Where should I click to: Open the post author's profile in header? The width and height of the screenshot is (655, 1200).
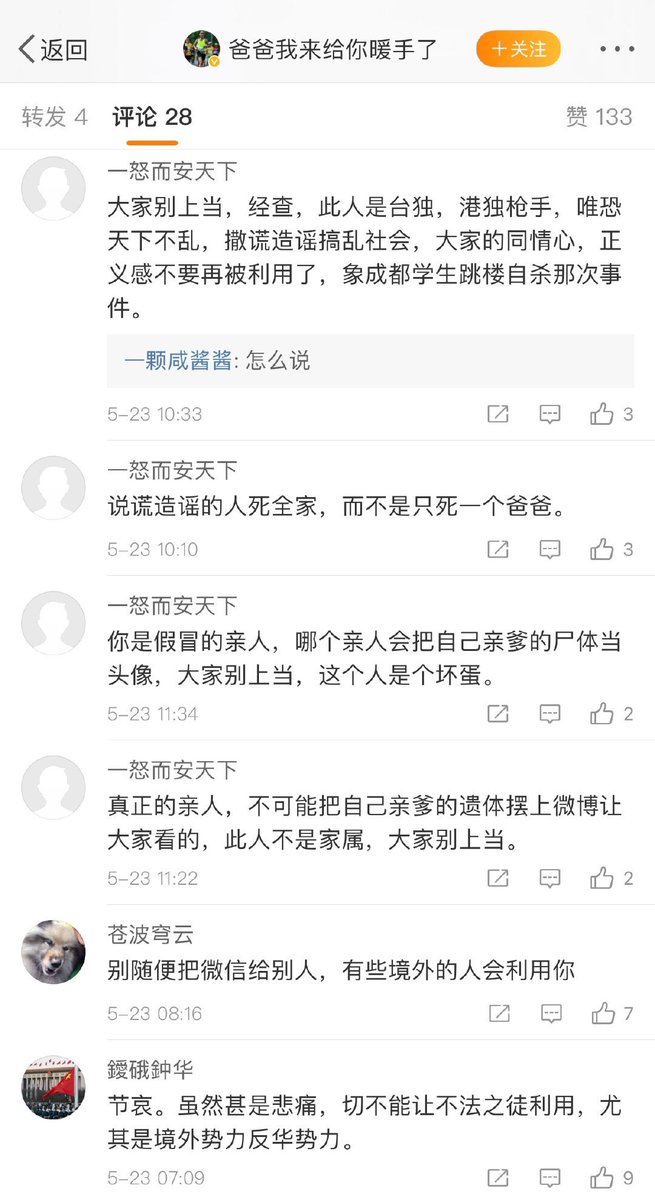201,49
